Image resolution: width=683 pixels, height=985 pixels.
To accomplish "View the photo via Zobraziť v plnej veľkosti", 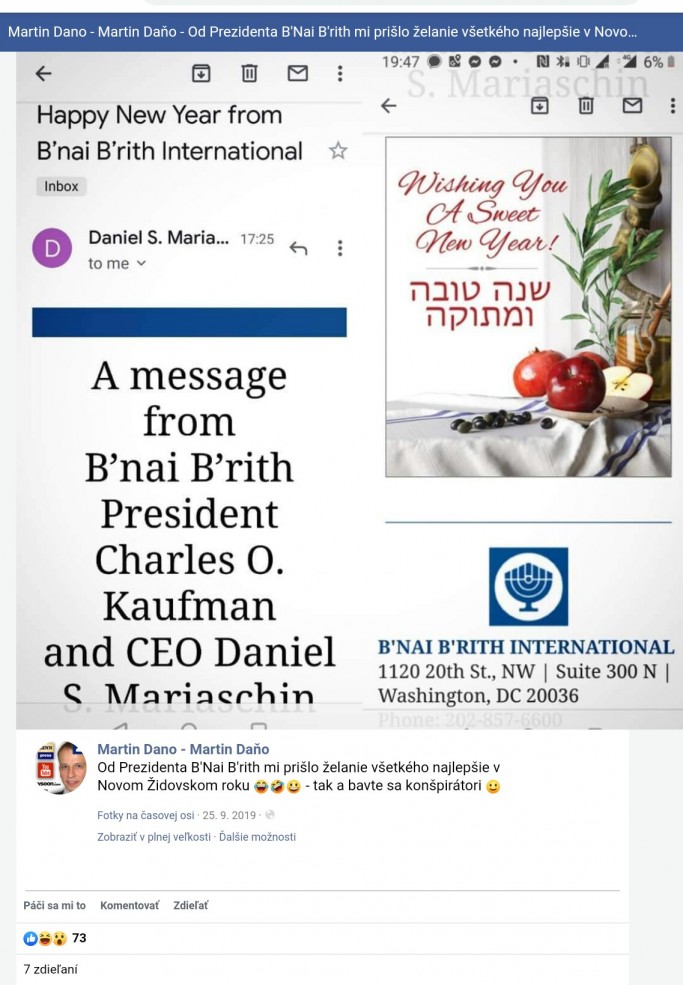I will point(154,837).
